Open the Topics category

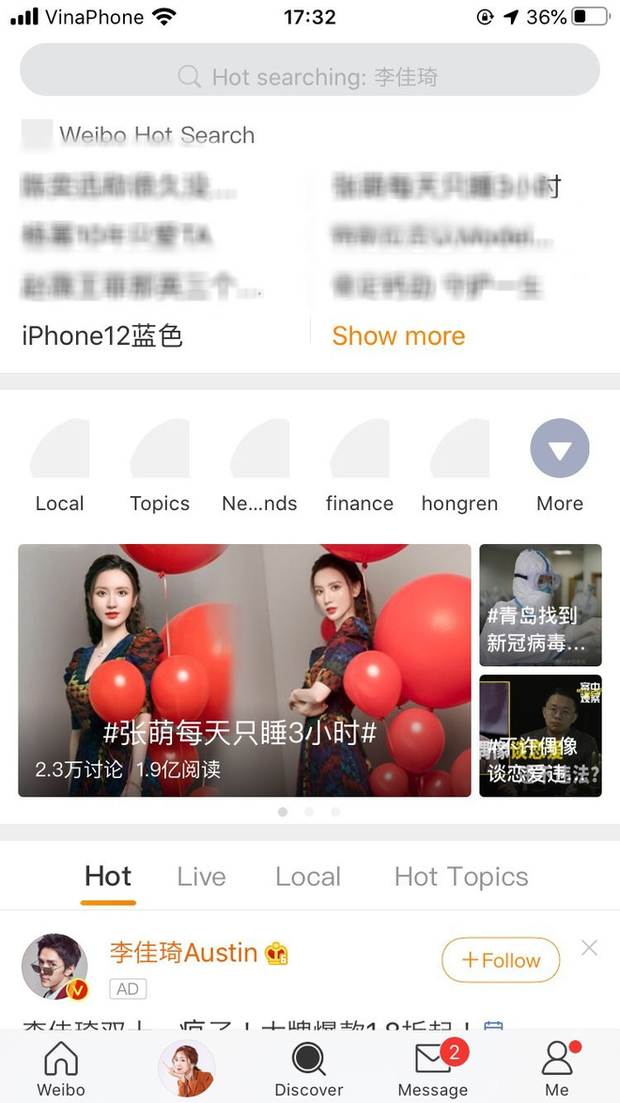coord(160,466)
